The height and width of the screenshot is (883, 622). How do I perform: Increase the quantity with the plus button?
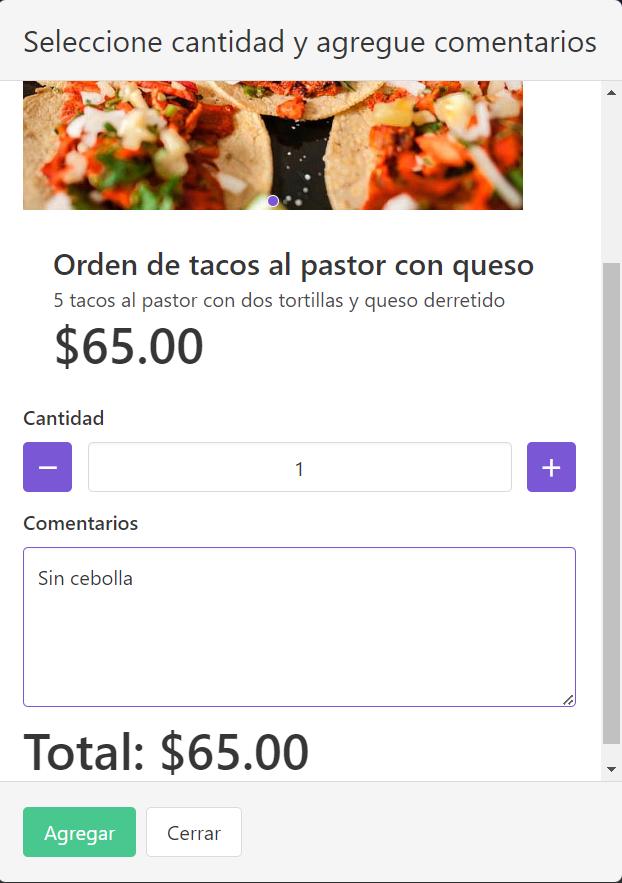pos(551,467)
